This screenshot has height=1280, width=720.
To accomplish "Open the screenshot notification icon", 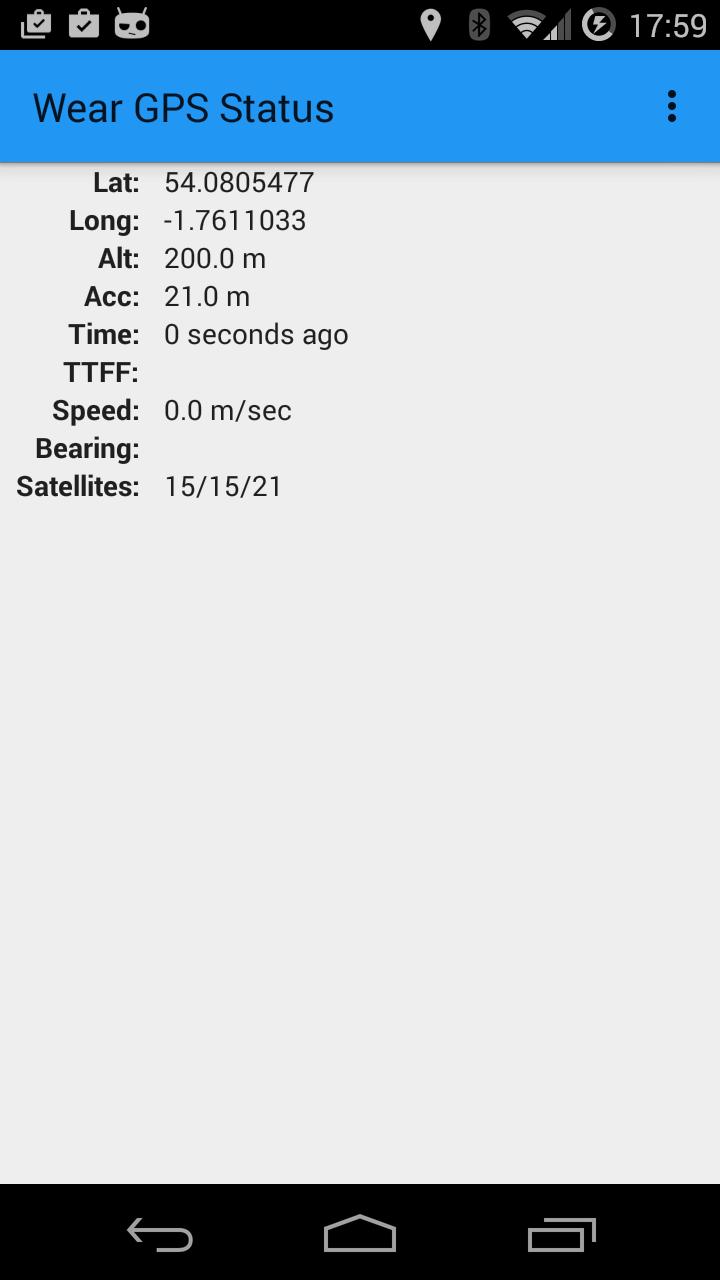I will 35,24.
